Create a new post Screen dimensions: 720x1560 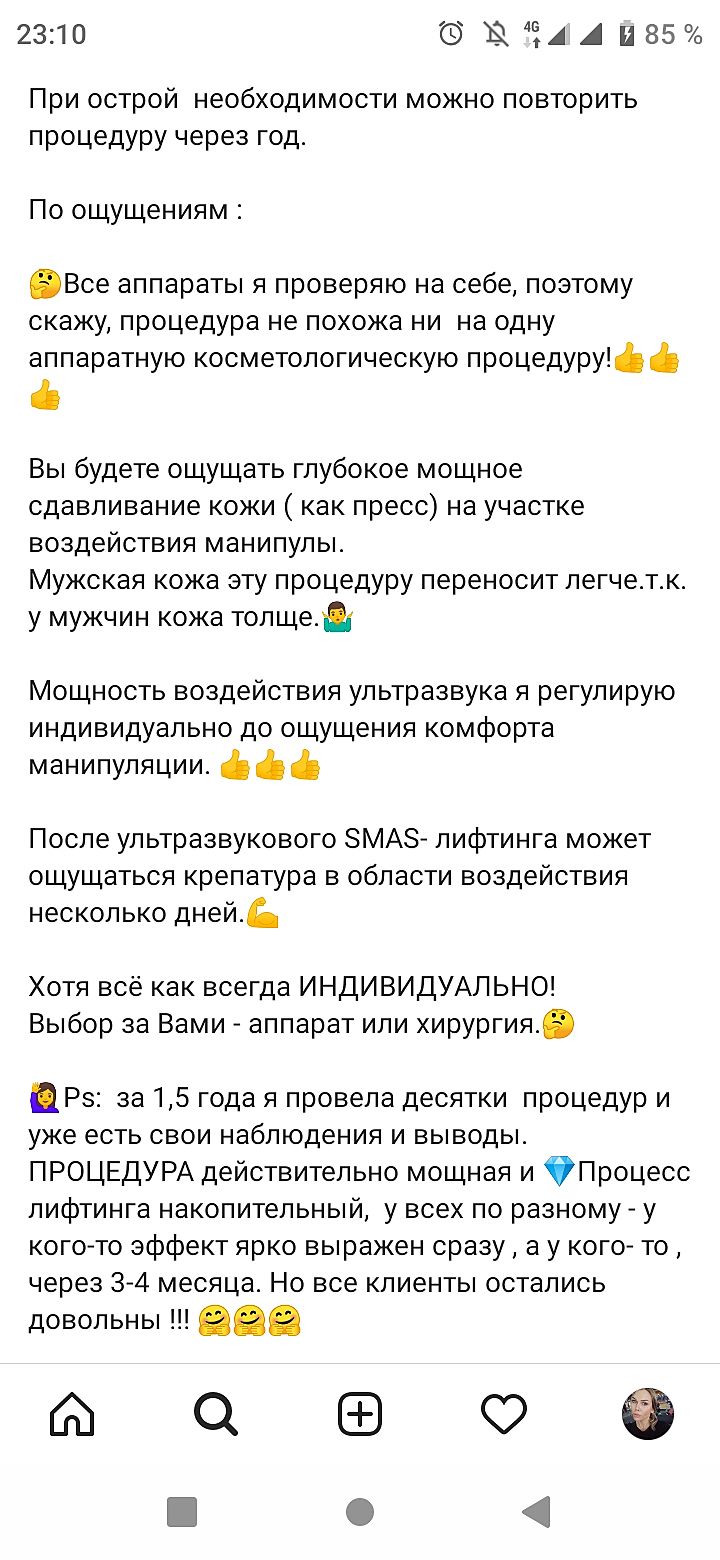(x=360, y=1414)
